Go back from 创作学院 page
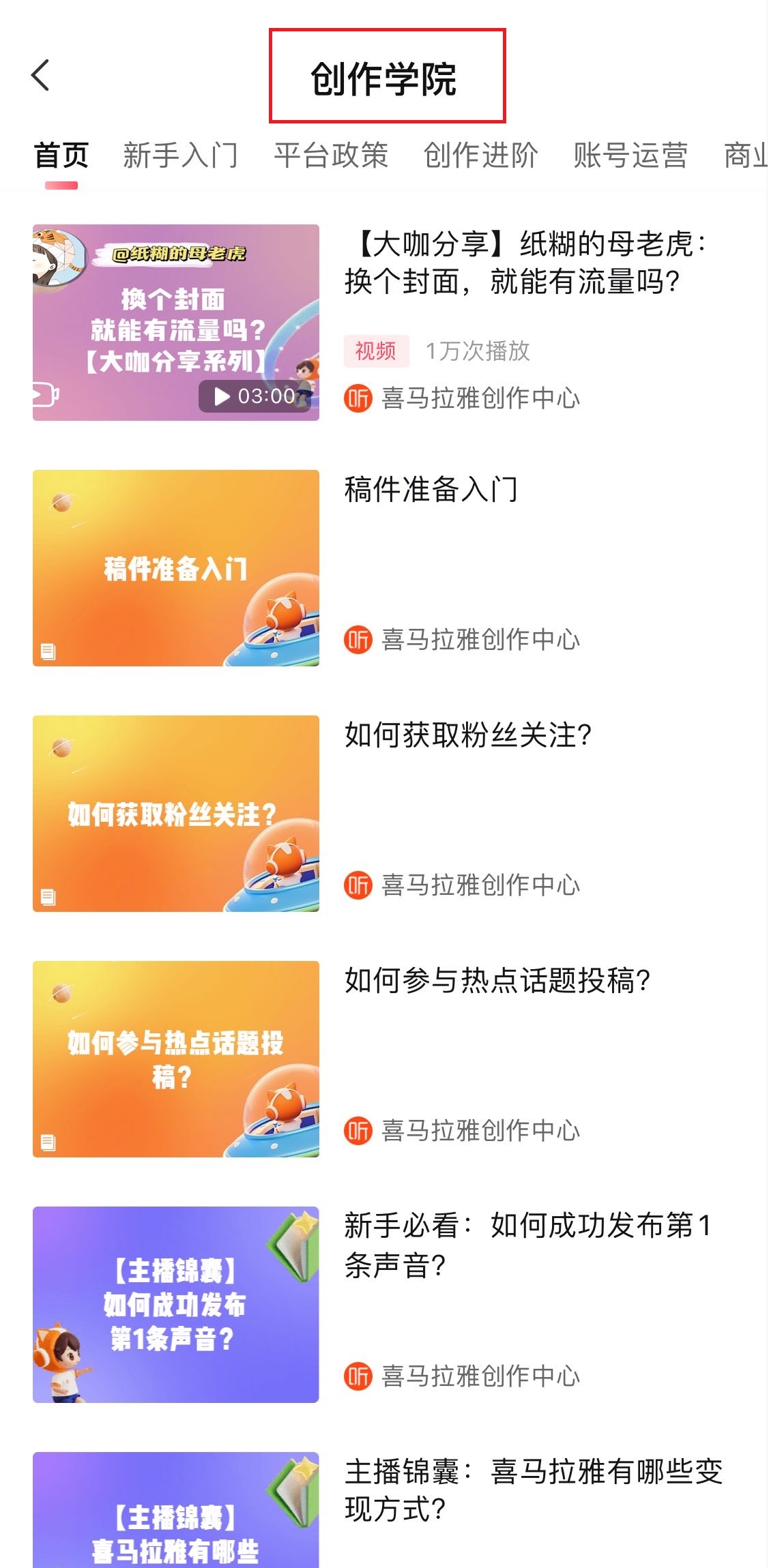This screenshot has height=1568, width=769. pyautogui.click(x=41, y=75)
